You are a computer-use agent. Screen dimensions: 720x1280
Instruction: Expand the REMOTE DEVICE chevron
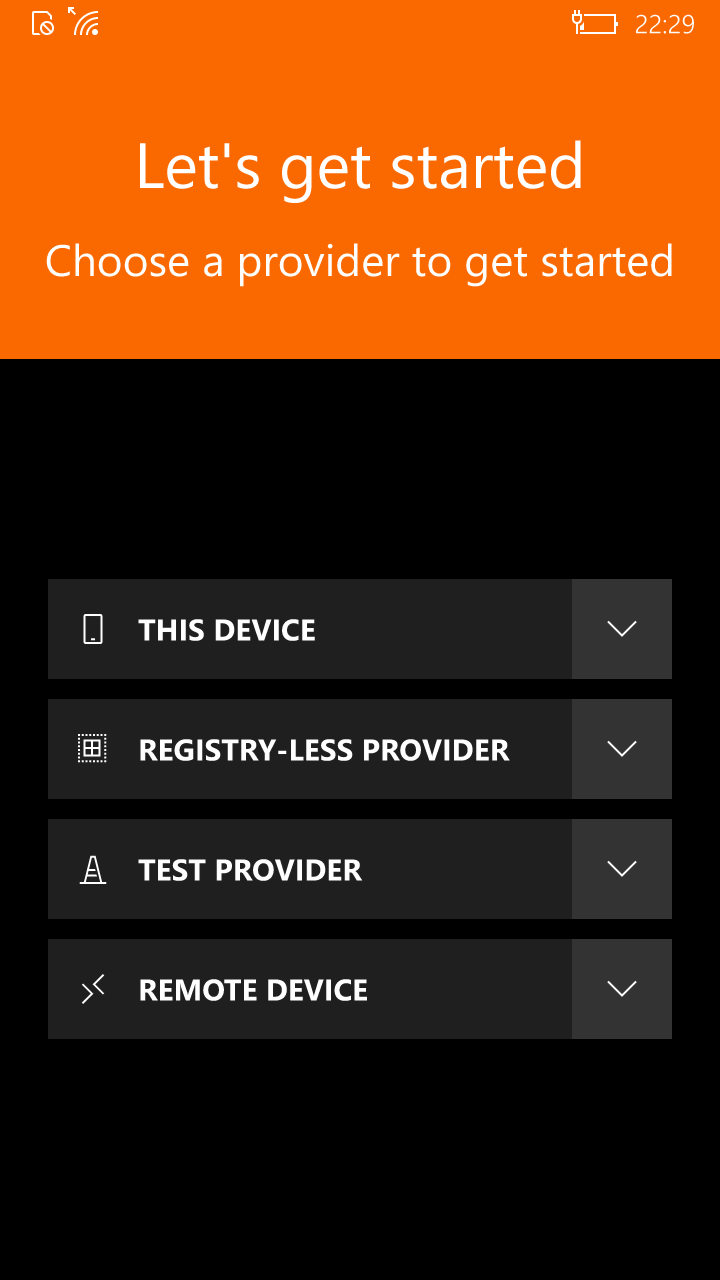pos(621,989)
